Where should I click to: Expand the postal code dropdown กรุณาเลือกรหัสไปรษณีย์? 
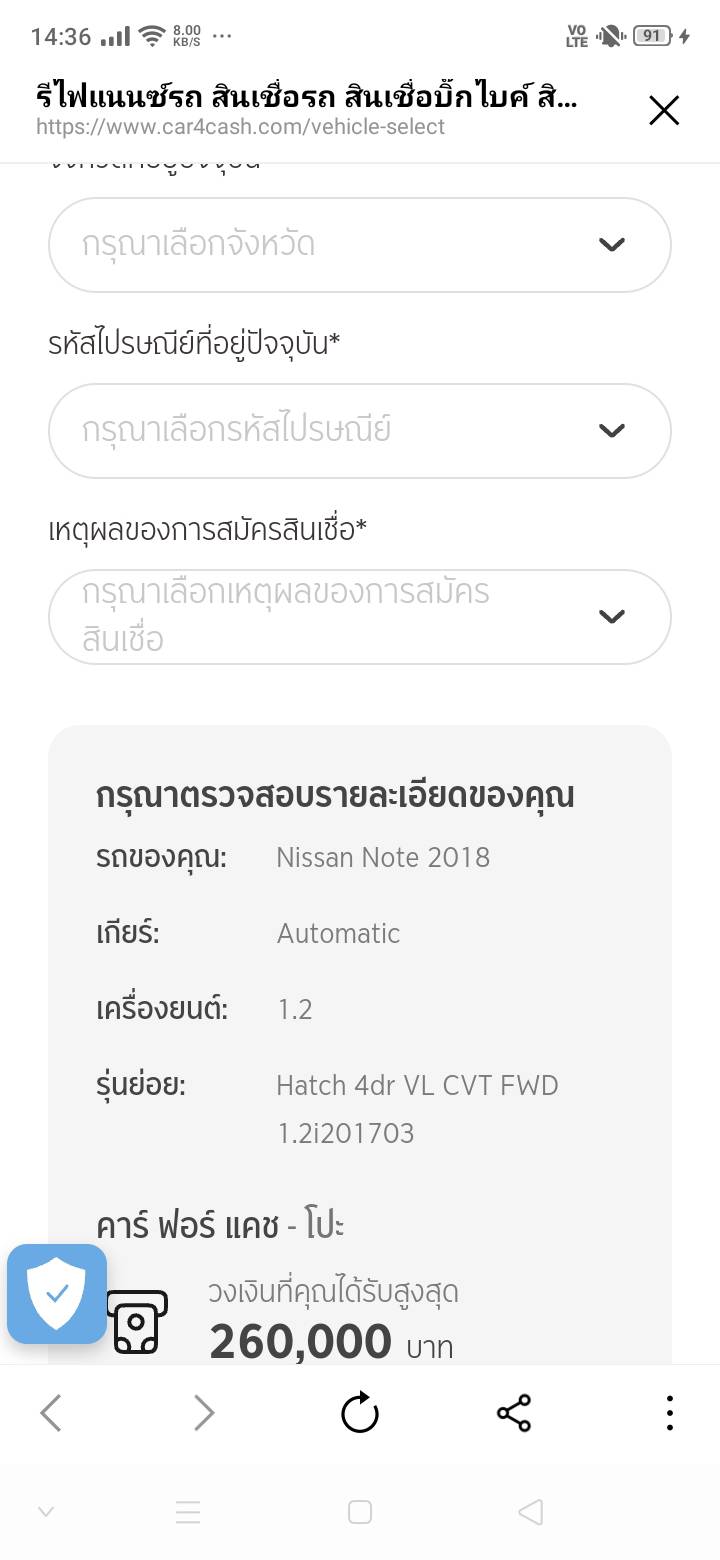pos(360,431)
